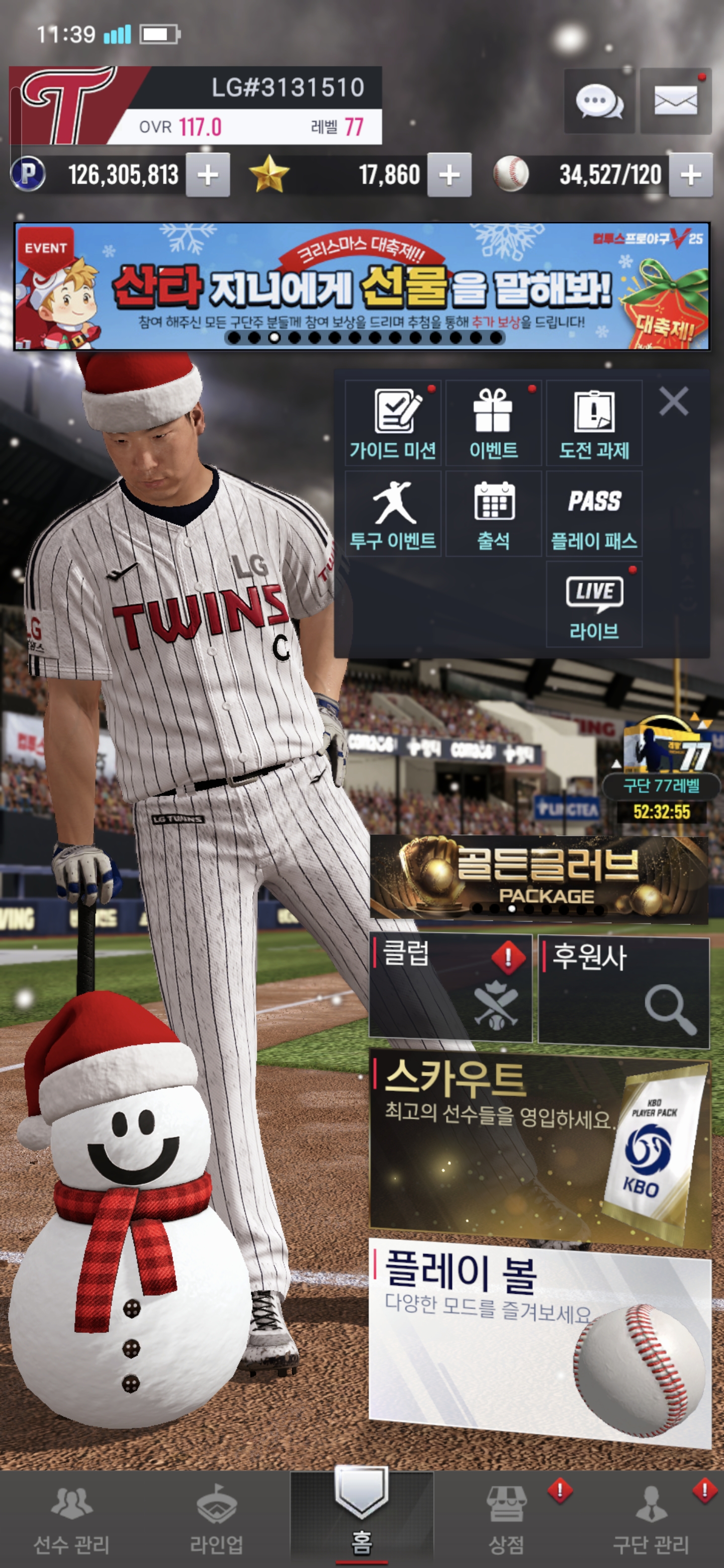Open 가이드 미션 menu

393,424
